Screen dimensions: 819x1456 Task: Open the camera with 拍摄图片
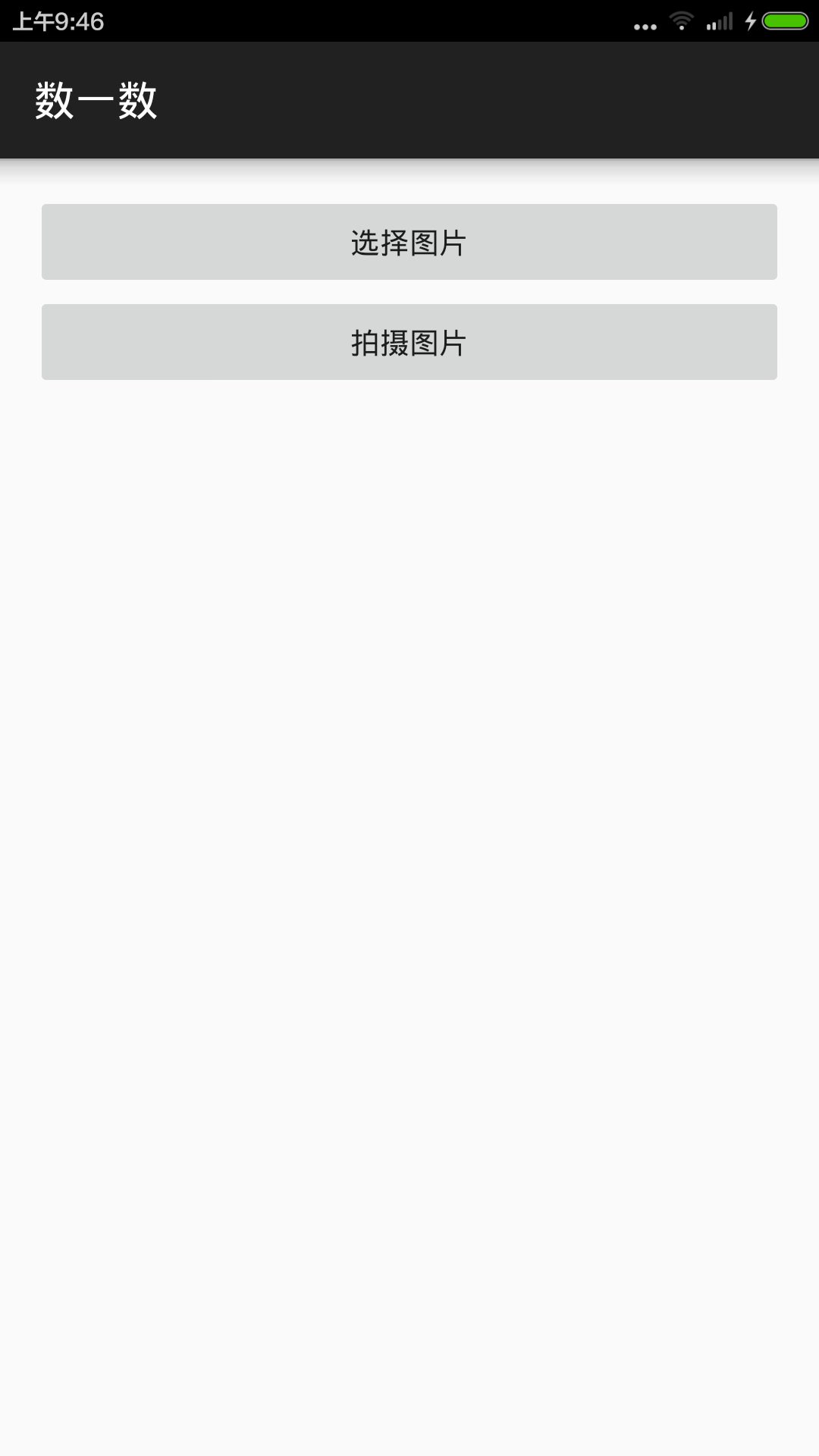pyautogui.click(x=409, y=342)
